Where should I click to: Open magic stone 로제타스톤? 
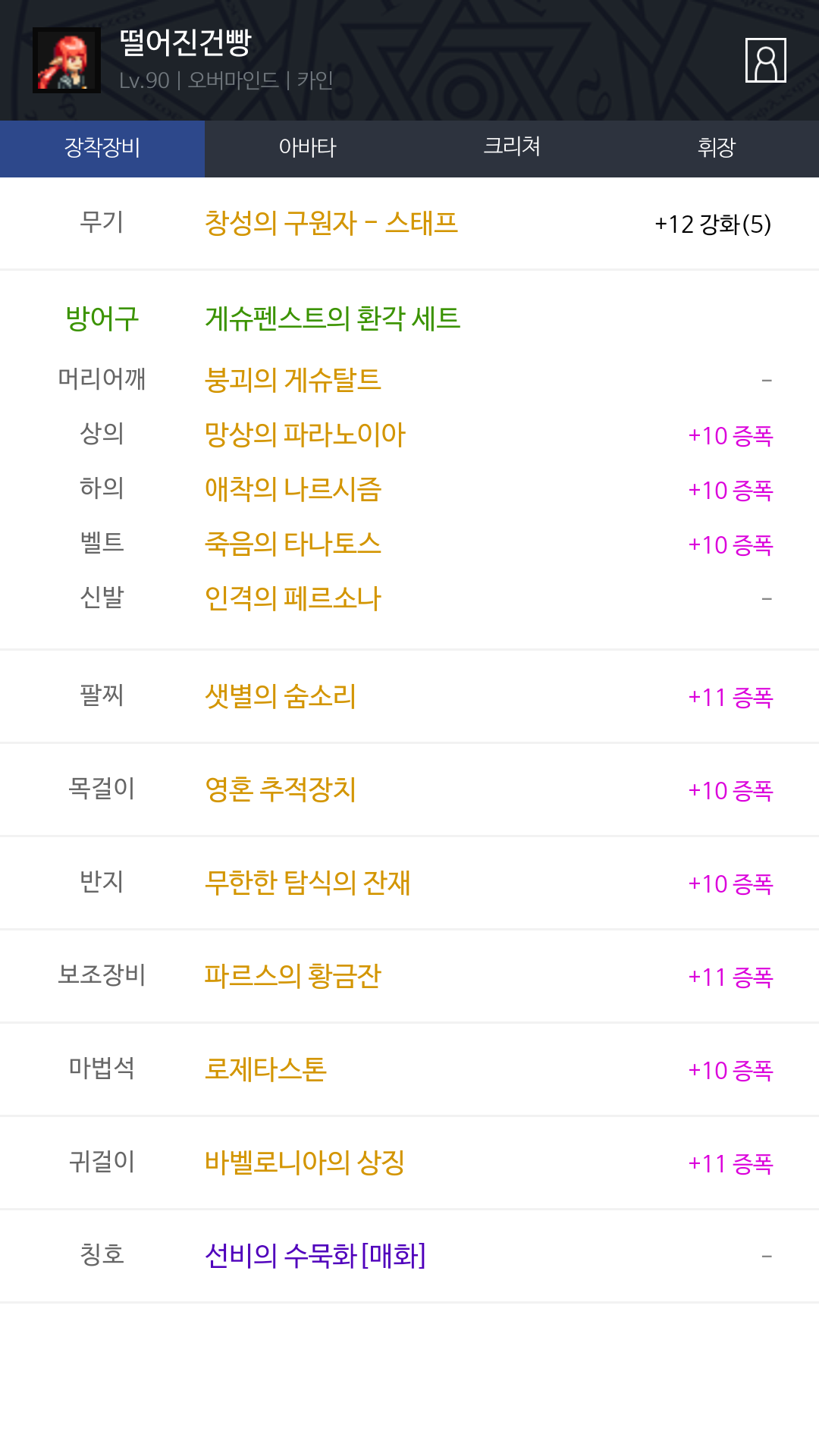click(x=265, y=1069)
